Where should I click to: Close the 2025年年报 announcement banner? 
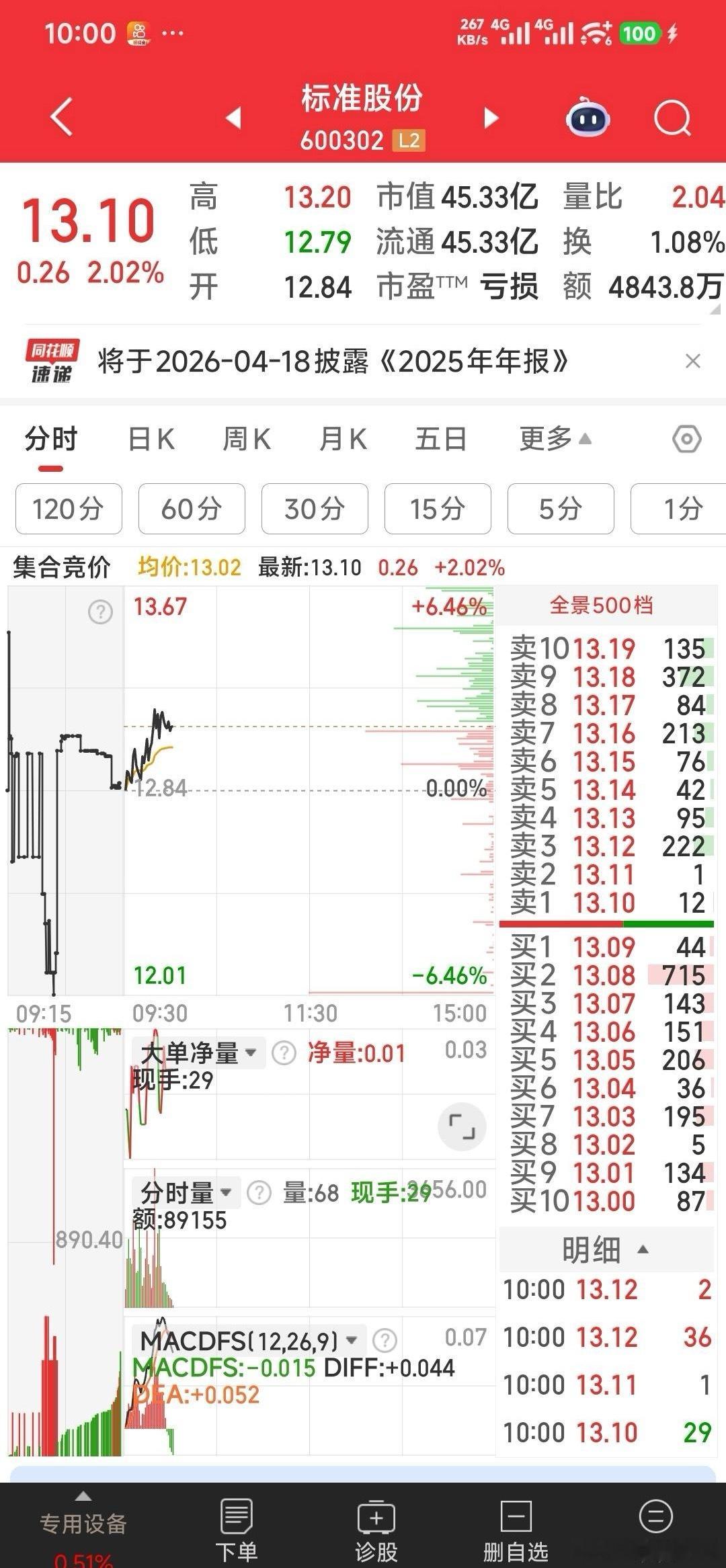coord(694,361)
